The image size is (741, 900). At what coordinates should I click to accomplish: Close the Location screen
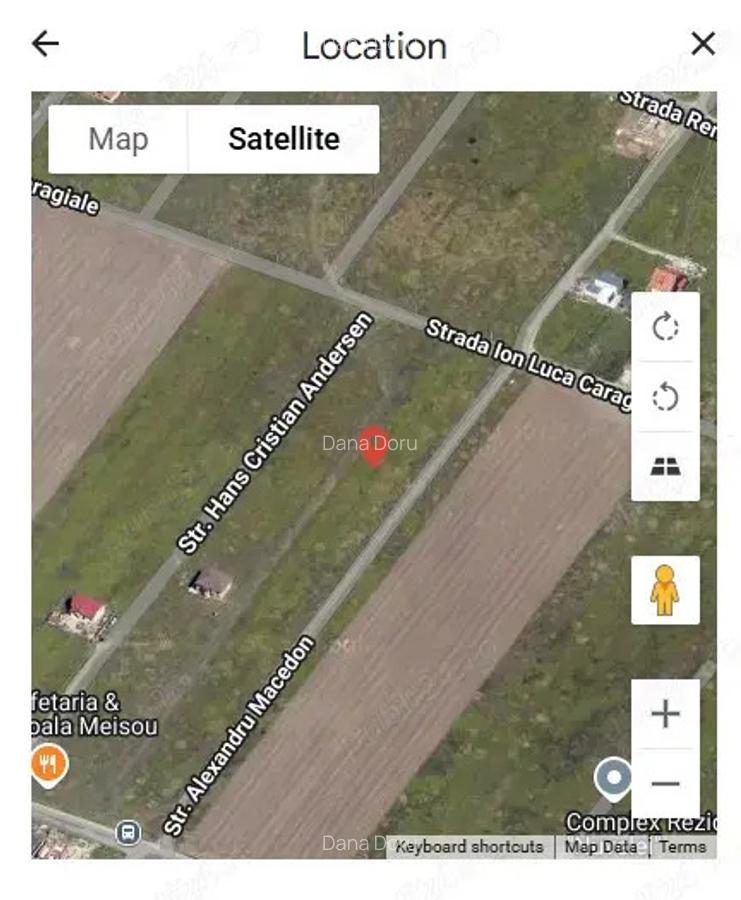pos(703,43)
